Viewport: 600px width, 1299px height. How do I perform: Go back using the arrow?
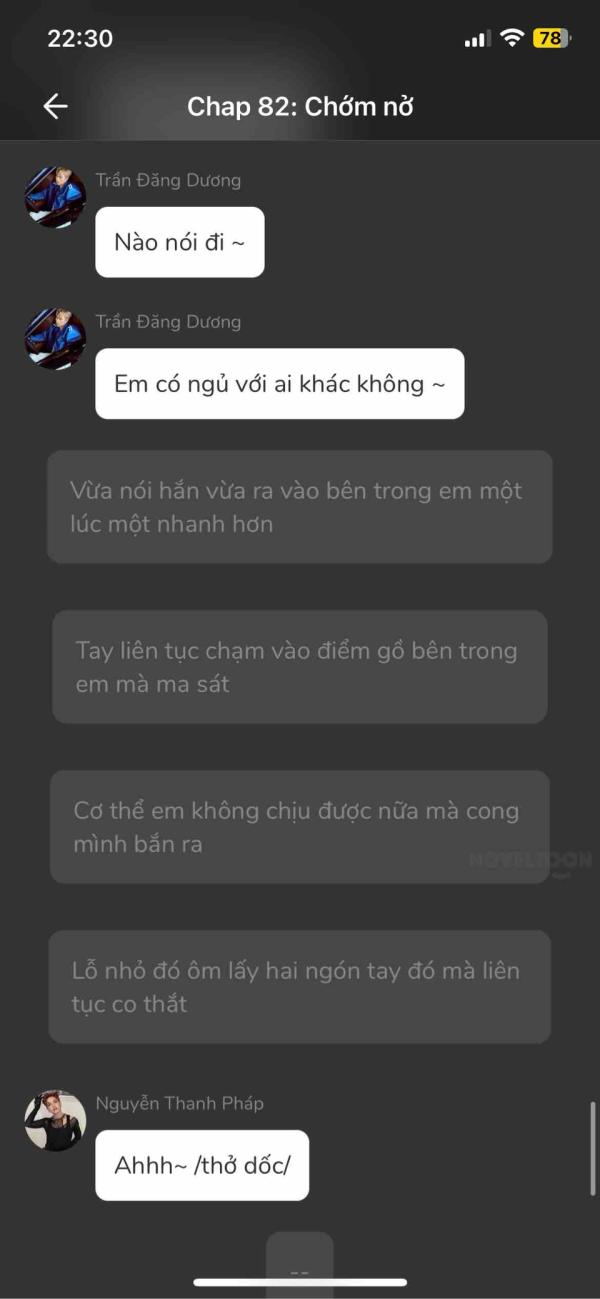[55, 106]
